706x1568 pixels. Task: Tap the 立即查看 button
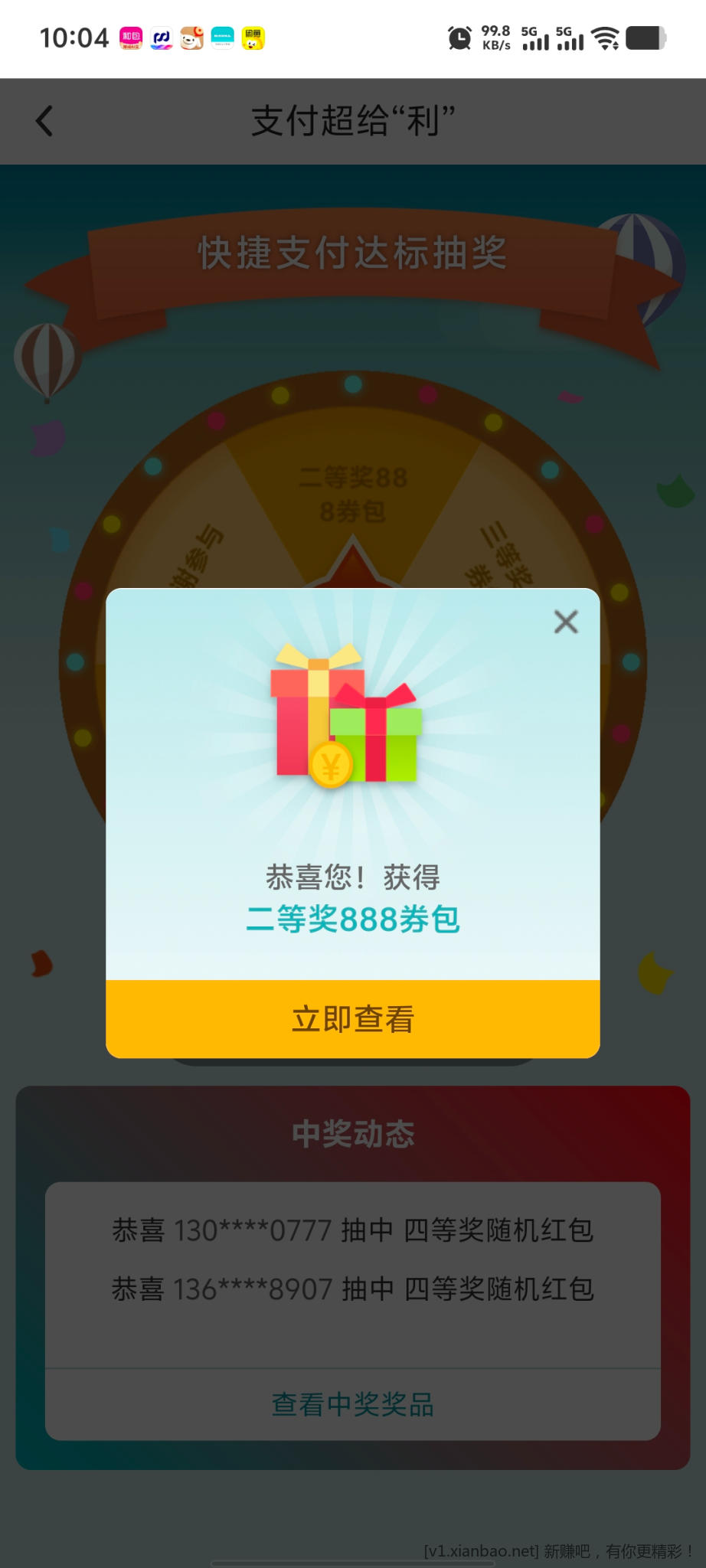(x=352, y=1018)
